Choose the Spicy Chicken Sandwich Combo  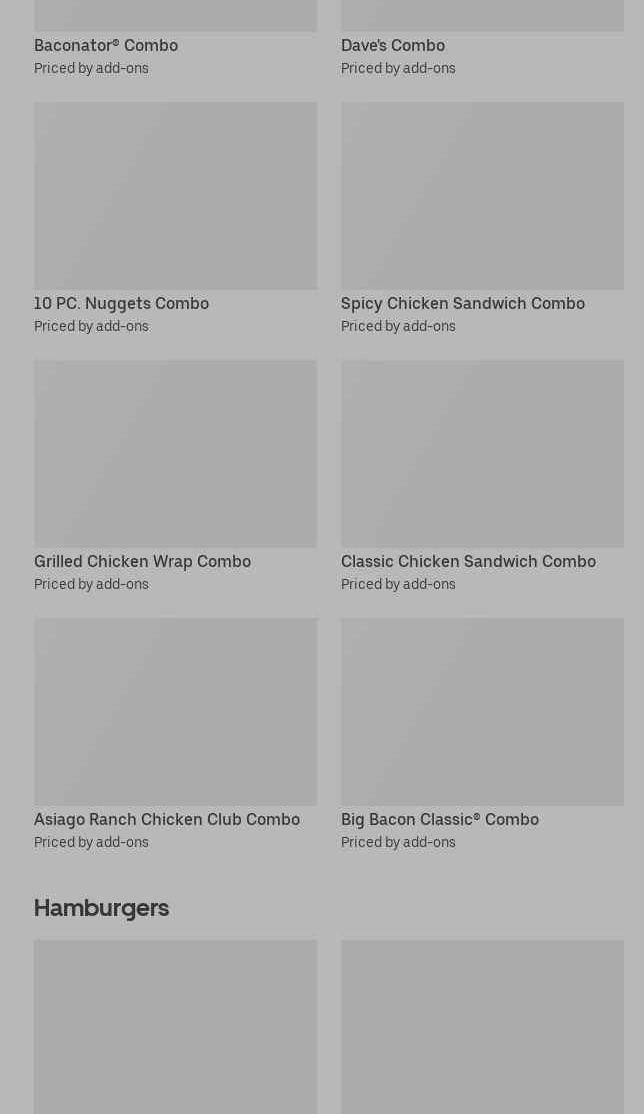tap(482, 197)
